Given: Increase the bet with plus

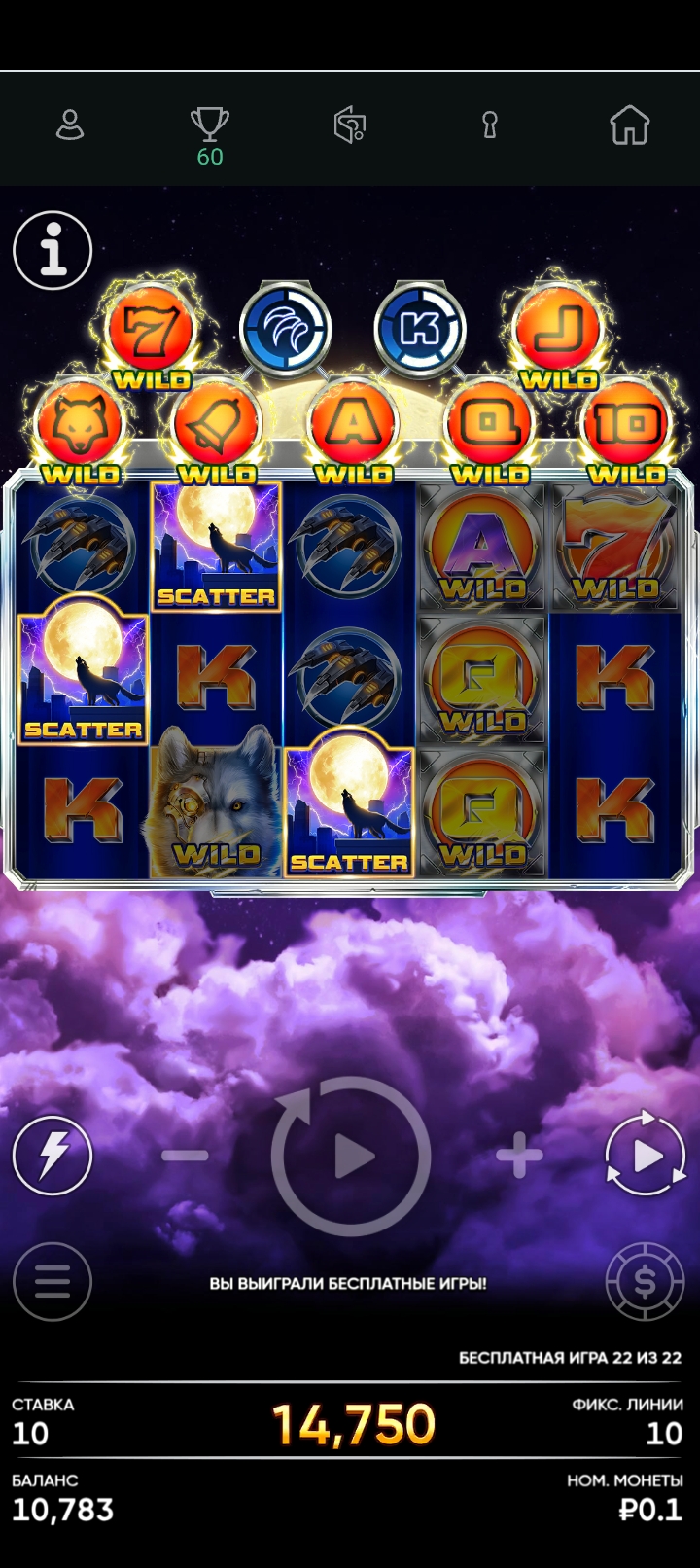Looking at the screenshot, I should 519,1156.
